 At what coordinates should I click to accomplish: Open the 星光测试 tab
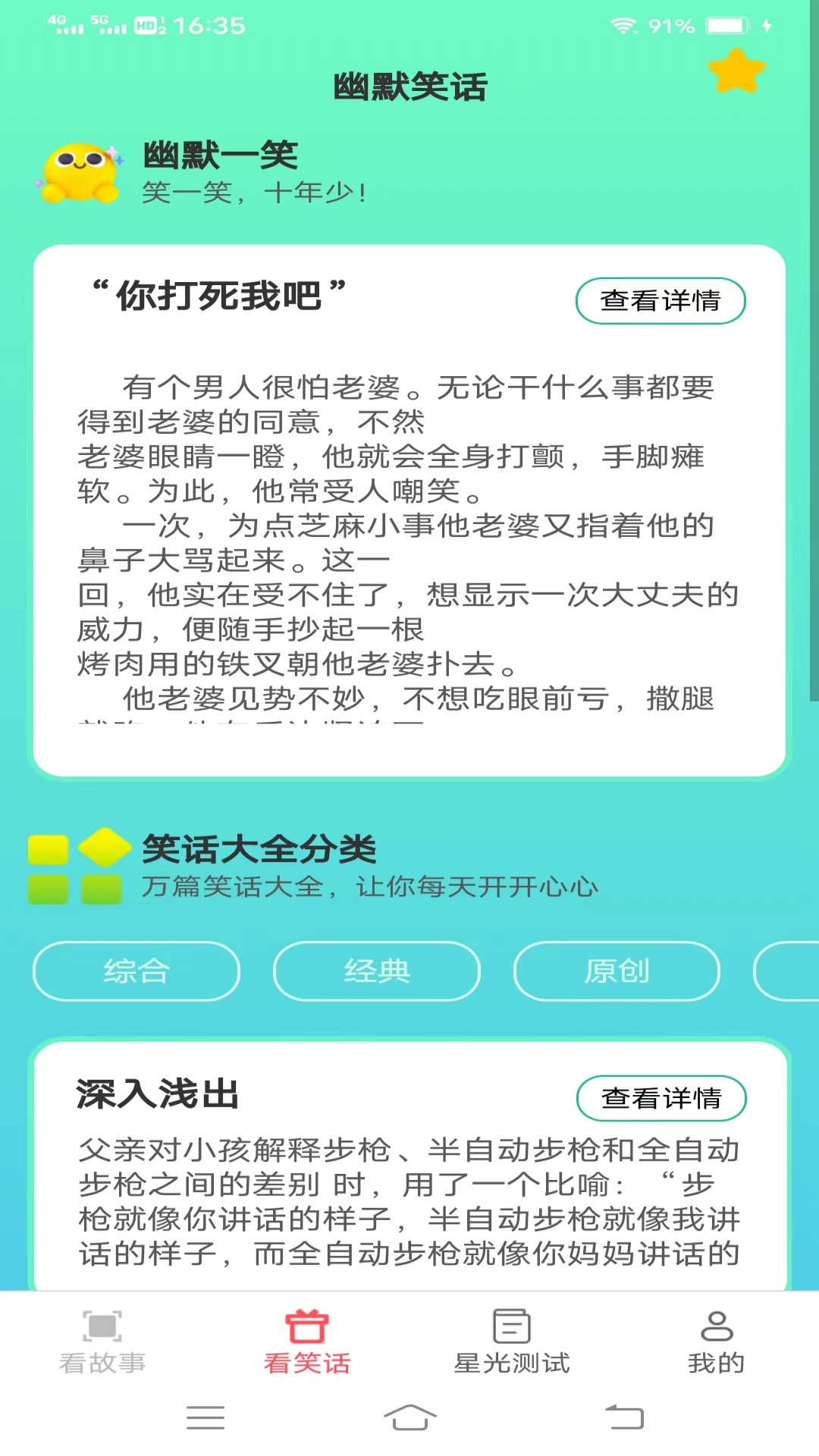click(512, 1341)
